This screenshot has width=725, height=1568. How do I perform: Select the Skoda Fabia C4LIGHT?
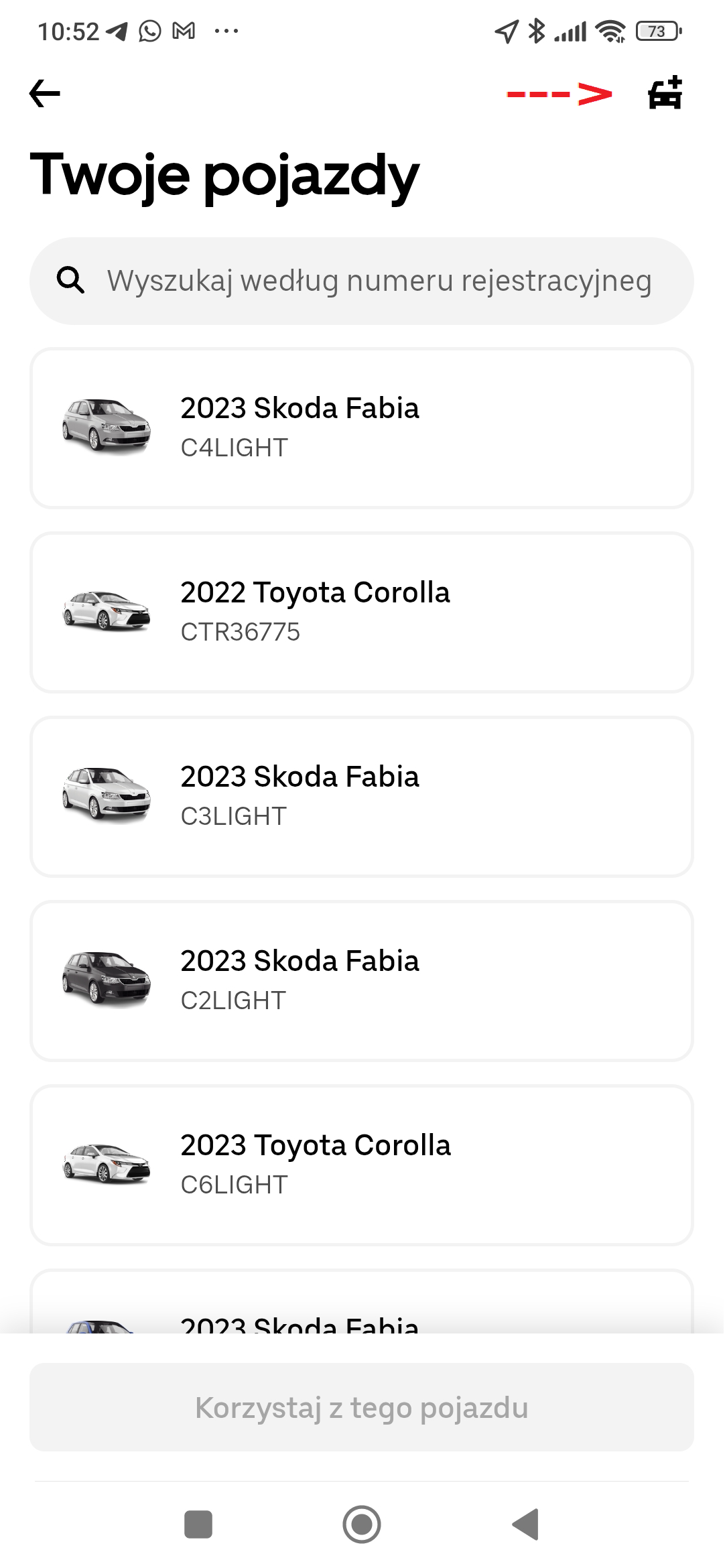pos(362,428)
